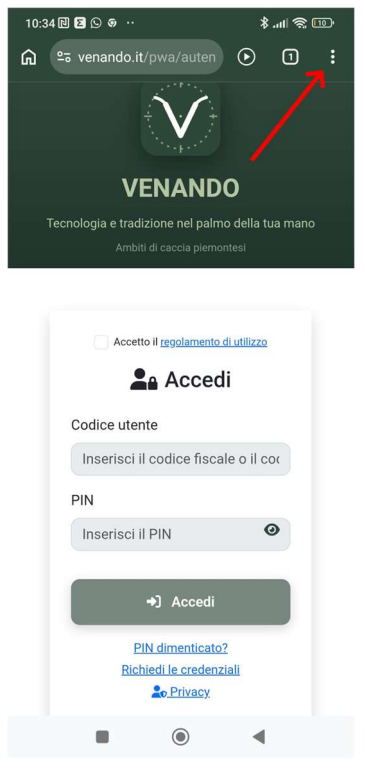Viewport: 365px width, 768px height.
Task: Tap the Accedi button to log in
Action: [181, 602]
